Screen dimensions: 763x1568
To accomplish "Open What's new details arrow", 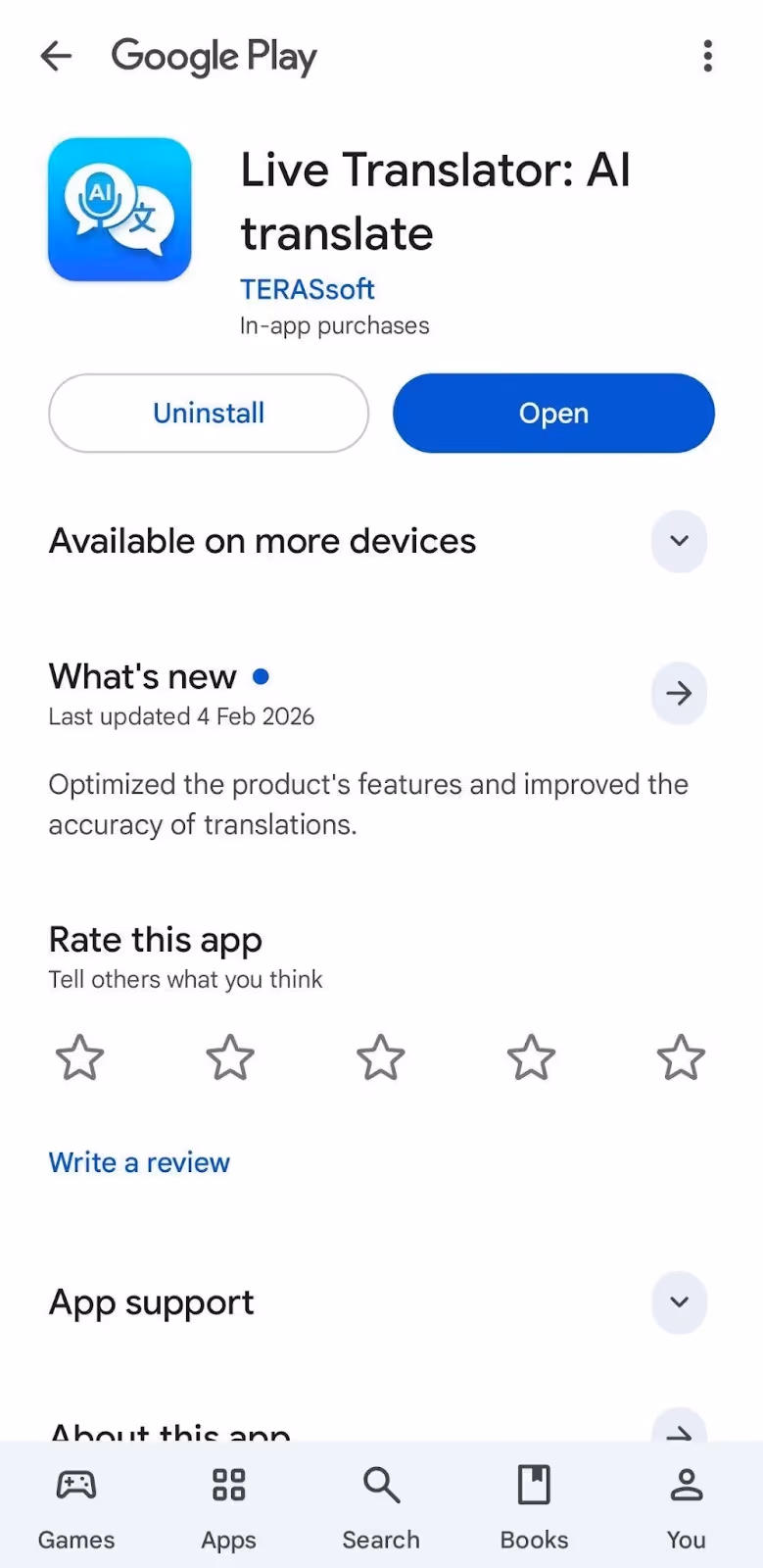I will [679, 694].
